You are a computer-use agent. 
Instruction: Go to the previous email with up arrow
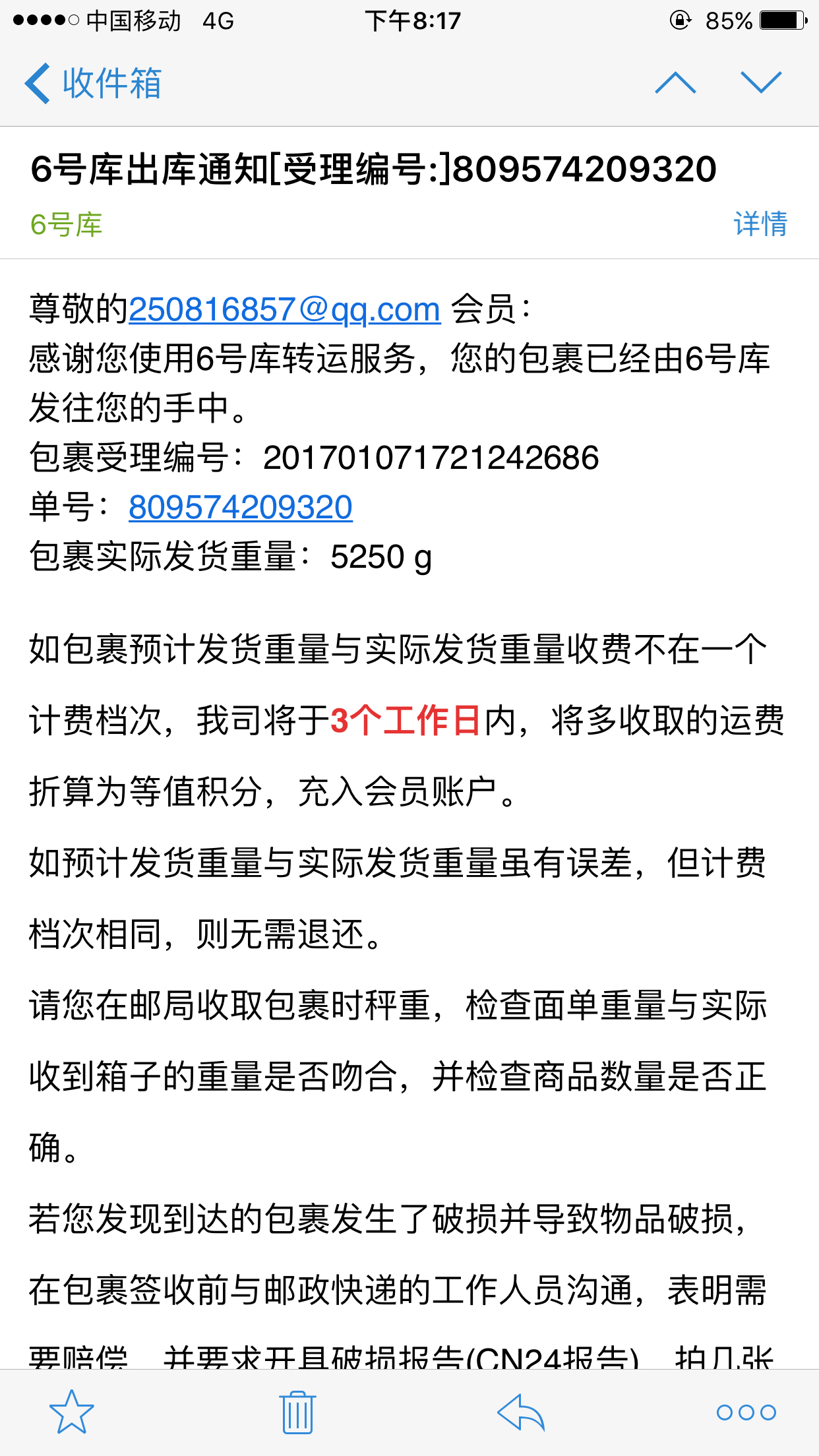coord(675,82)
